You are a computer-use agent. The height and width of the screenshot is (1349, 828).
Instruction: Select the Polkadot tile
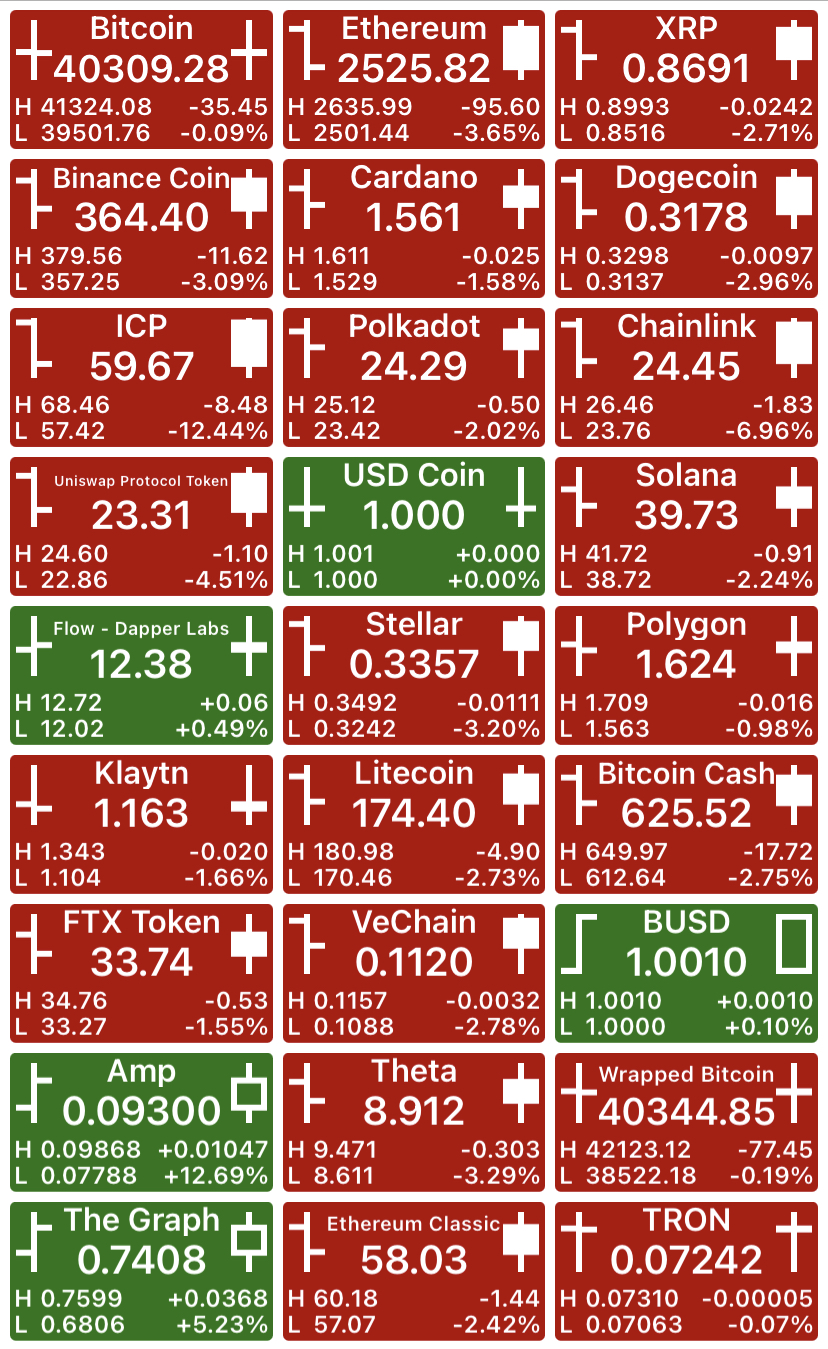tap(414, 378)
